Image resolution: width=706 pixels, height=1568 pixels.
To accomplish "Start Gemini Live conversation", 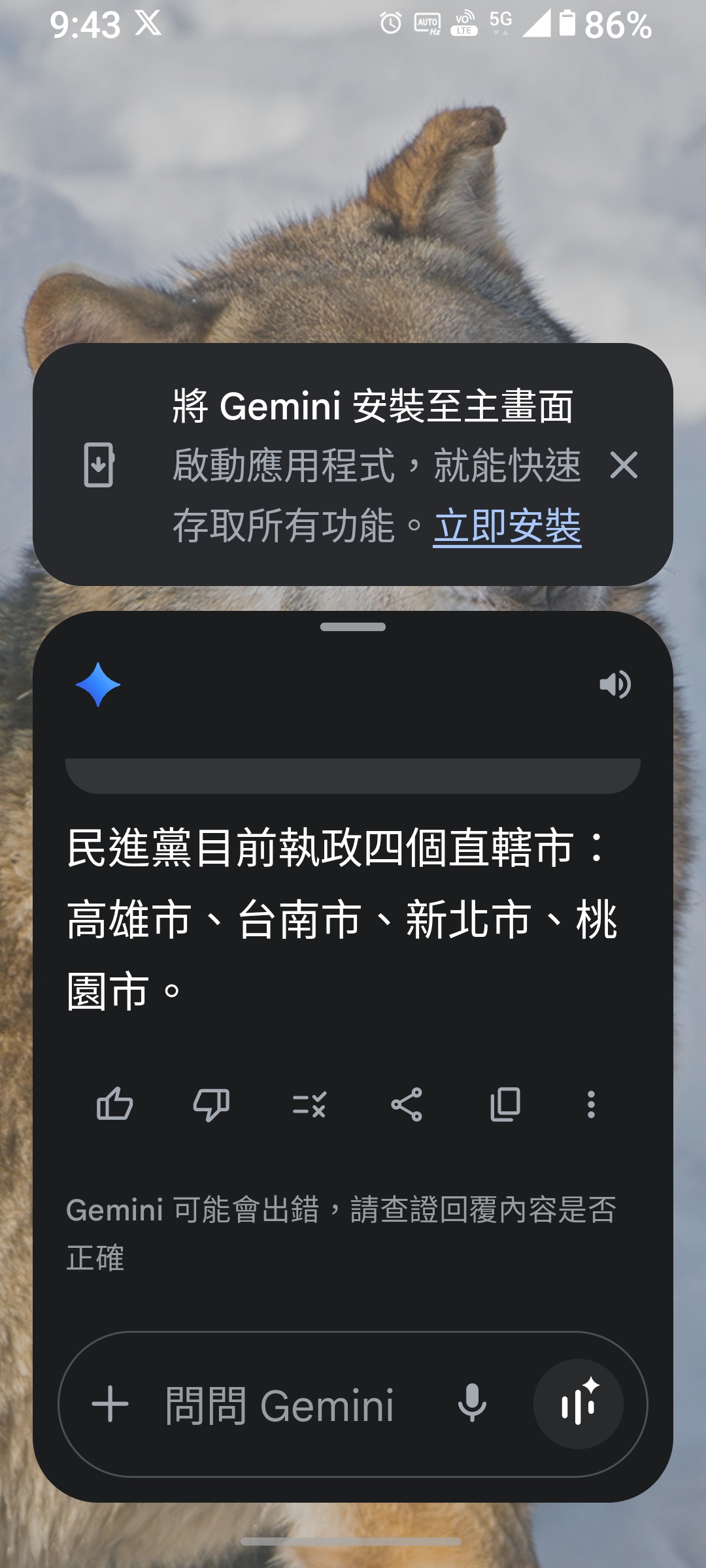I will (578, 1404).
